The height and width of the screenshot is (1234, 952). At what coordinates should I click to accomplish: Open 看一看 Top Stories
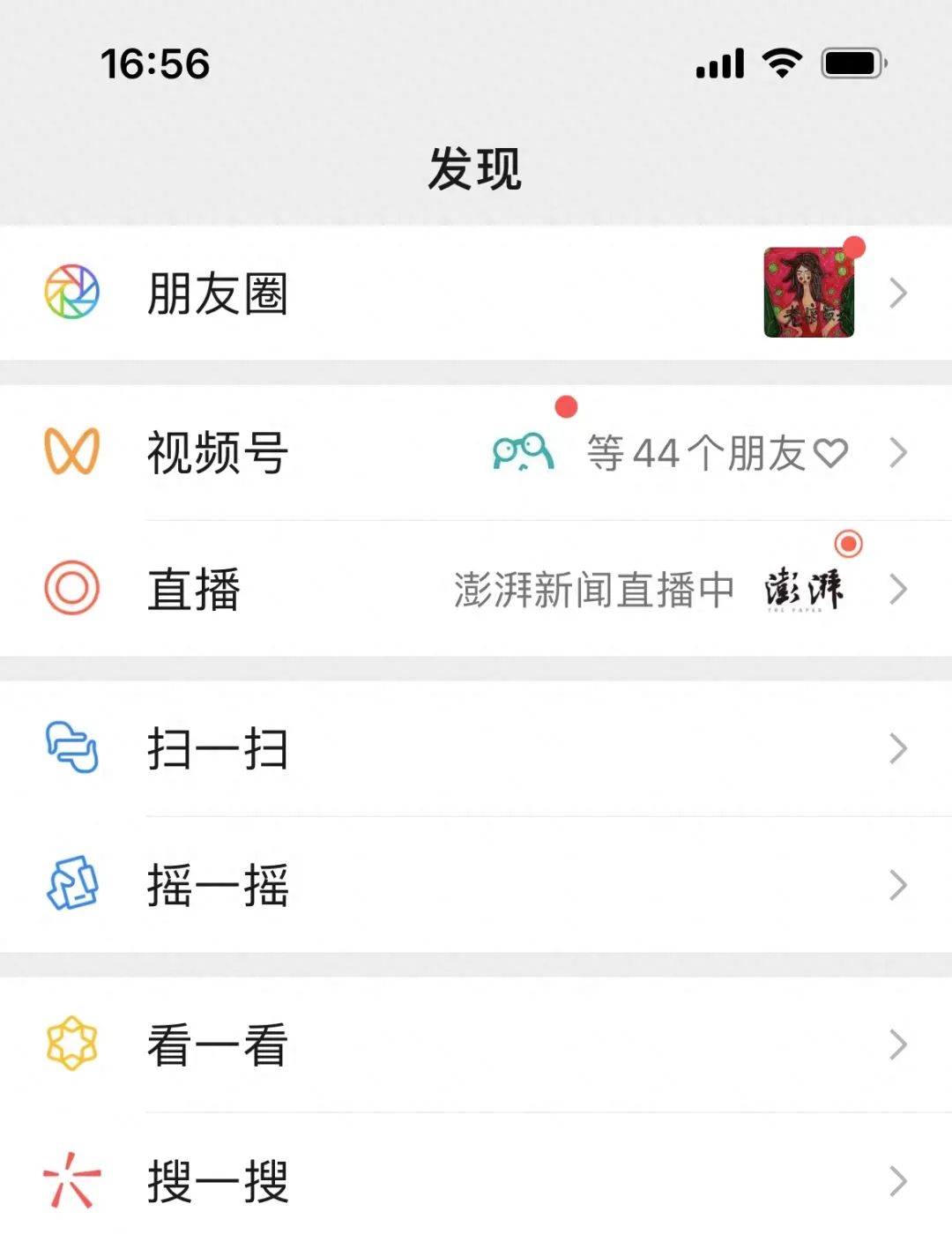click(x=217, y=1044)
